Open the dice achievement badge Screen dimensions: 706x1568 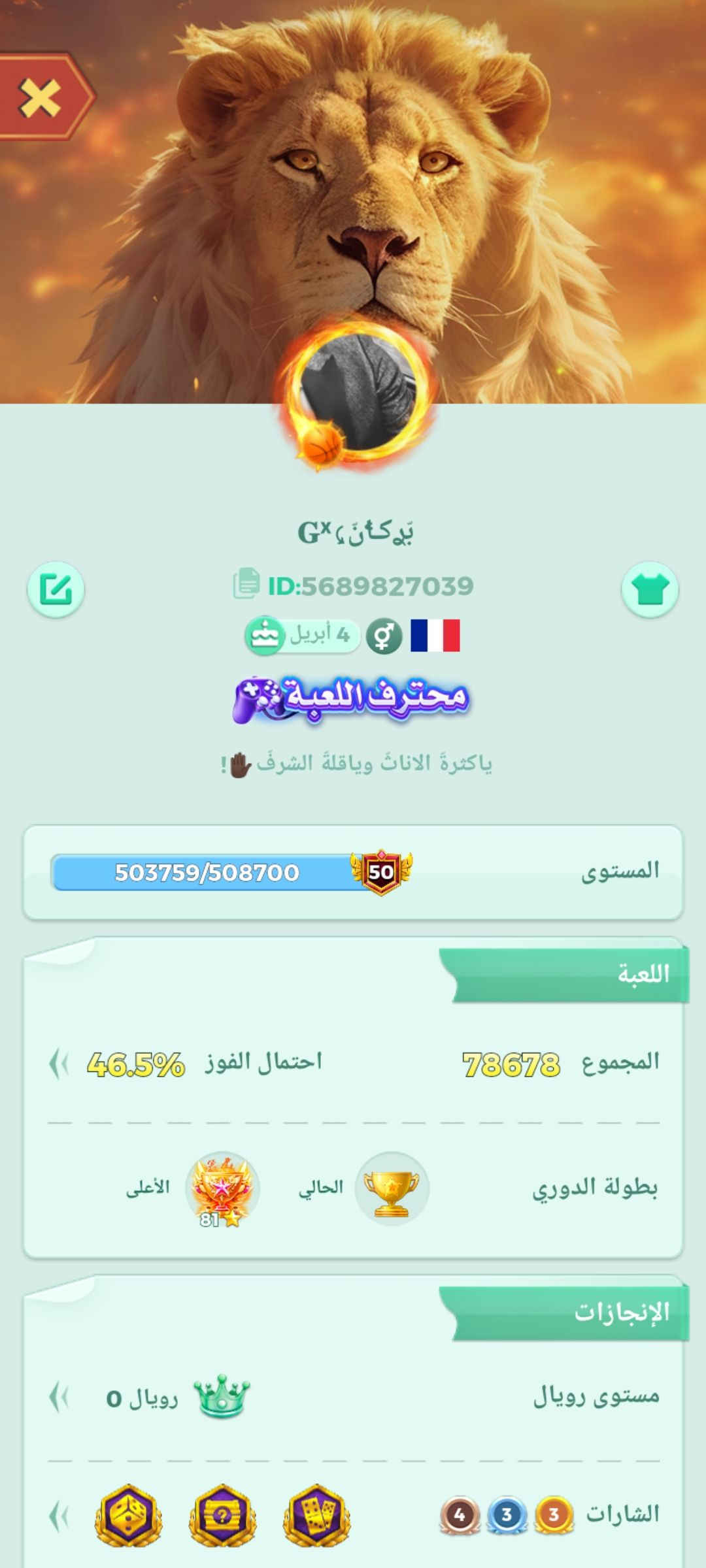tap(129, 1516)
